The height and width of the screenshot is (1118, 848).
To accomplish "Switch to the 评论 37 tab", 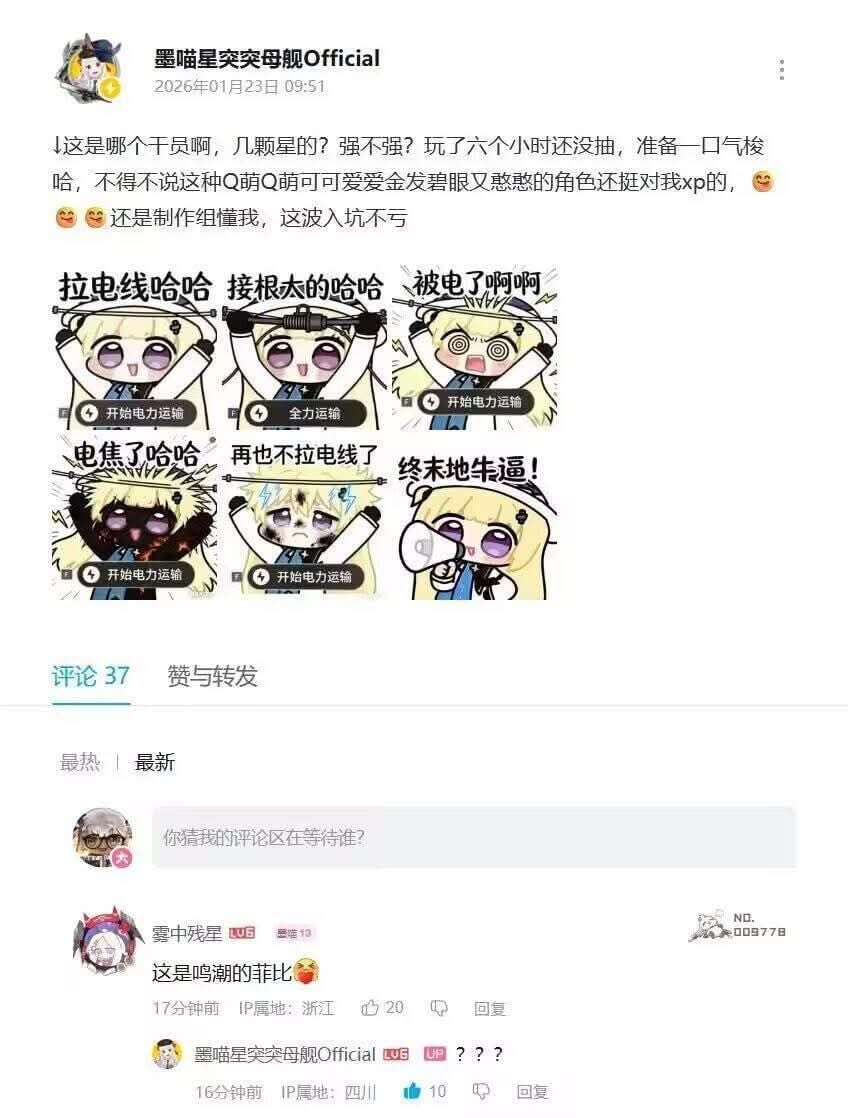I will click(90, 676).
